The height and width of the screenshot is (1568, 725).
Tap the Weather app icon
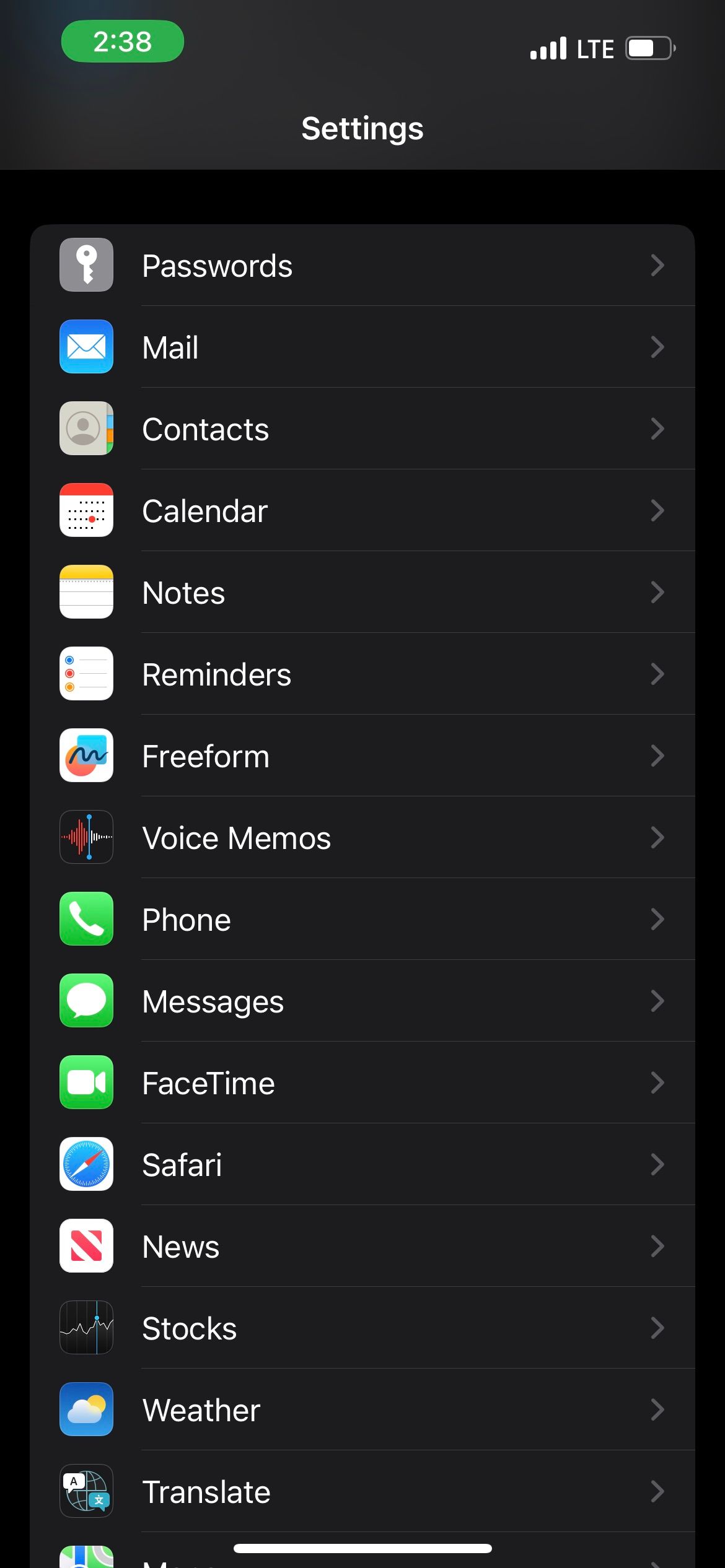click(86, 1409)
